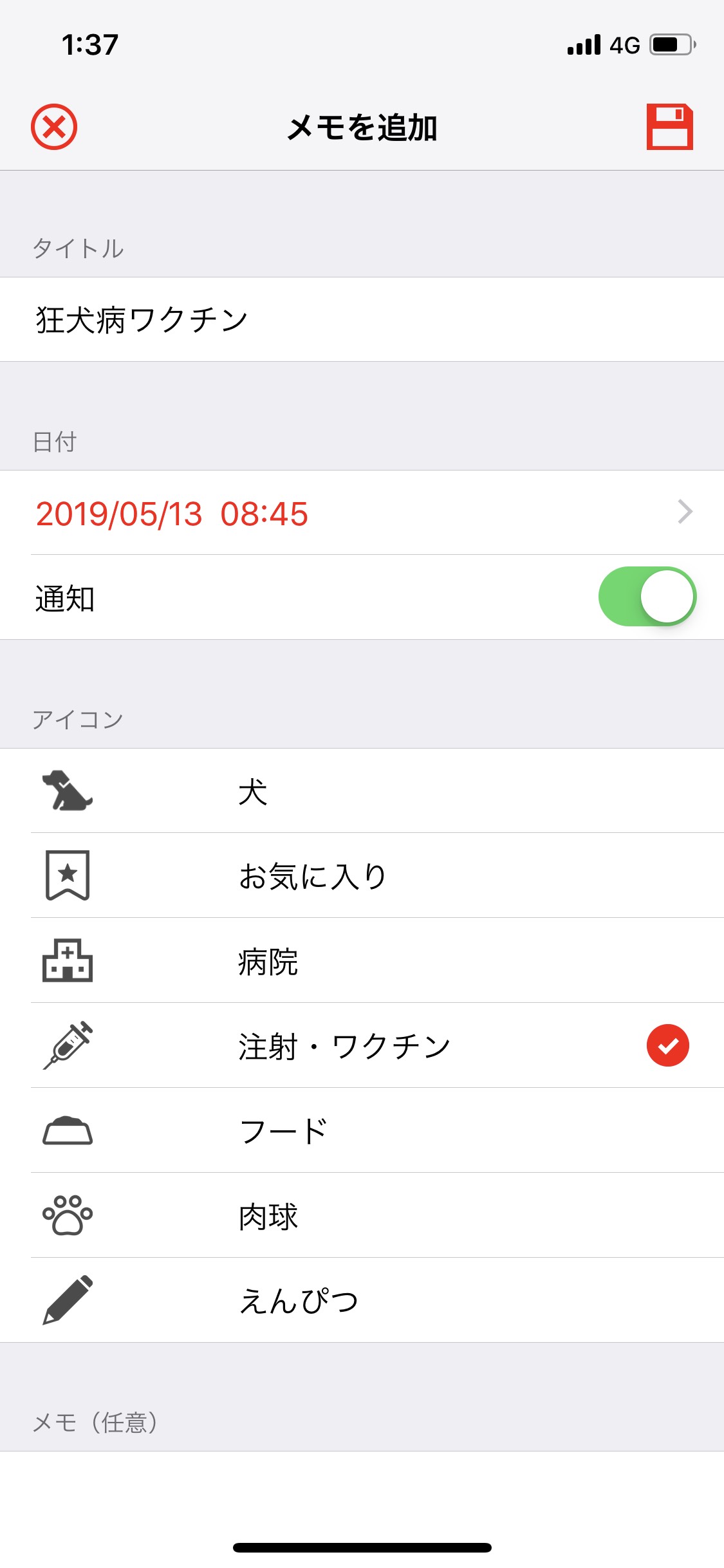Image resolution: width=724 pixels, height=1568 pixels.
Task: Tap the 注射・ワクチン icon option
Action: 360,1046
